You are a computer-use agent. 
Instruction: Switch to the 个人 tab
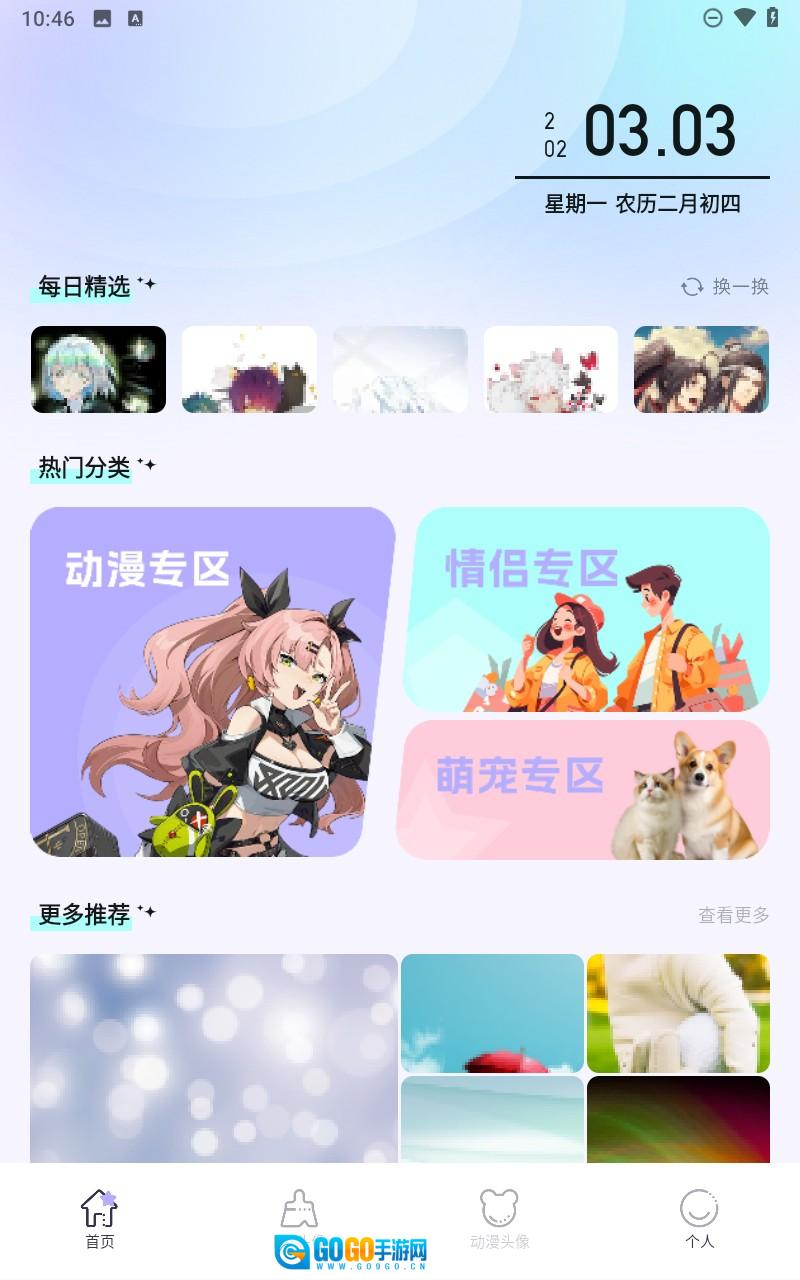point(699,1219)
